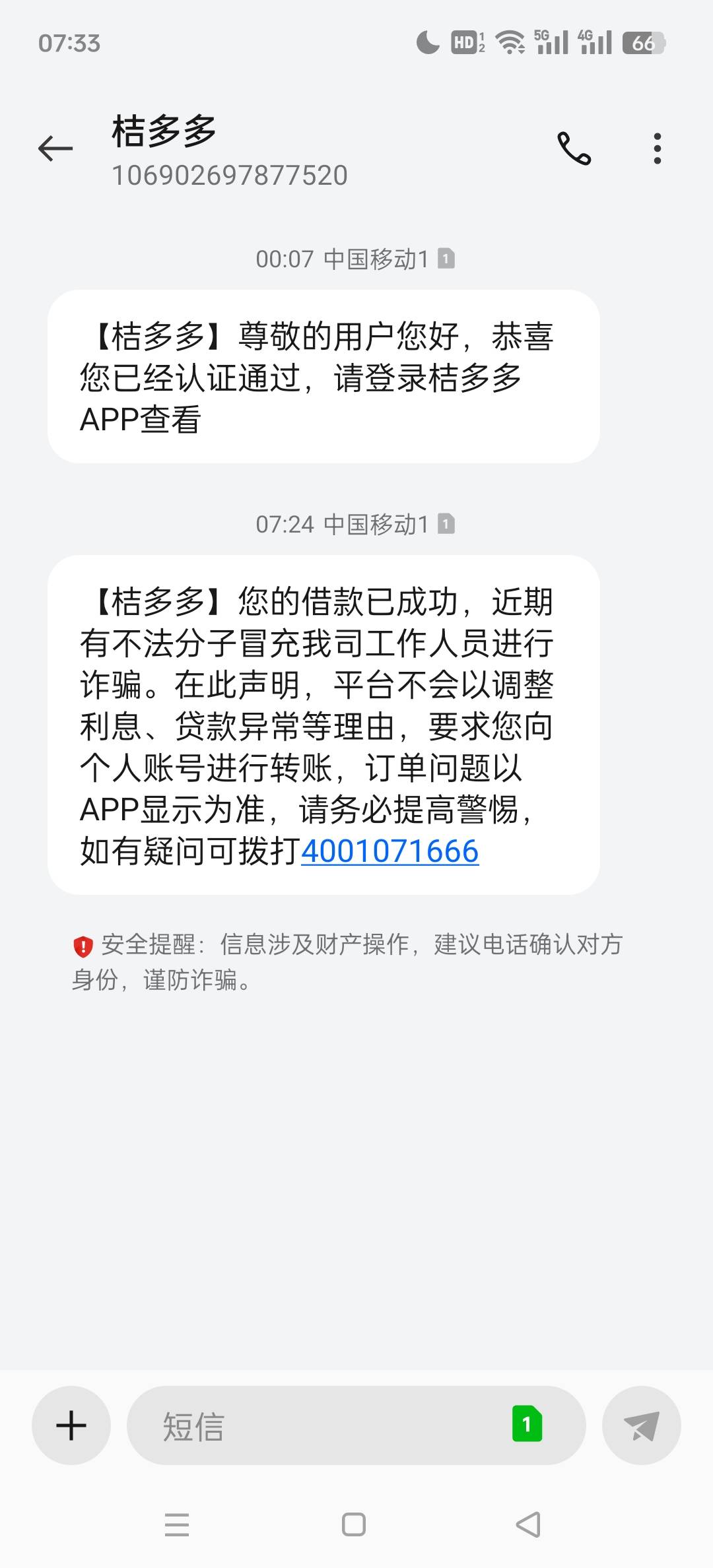This screenshot has width=713, height=1568.
Task: Call the sender with the phone icon
Action: click(574, 148)
